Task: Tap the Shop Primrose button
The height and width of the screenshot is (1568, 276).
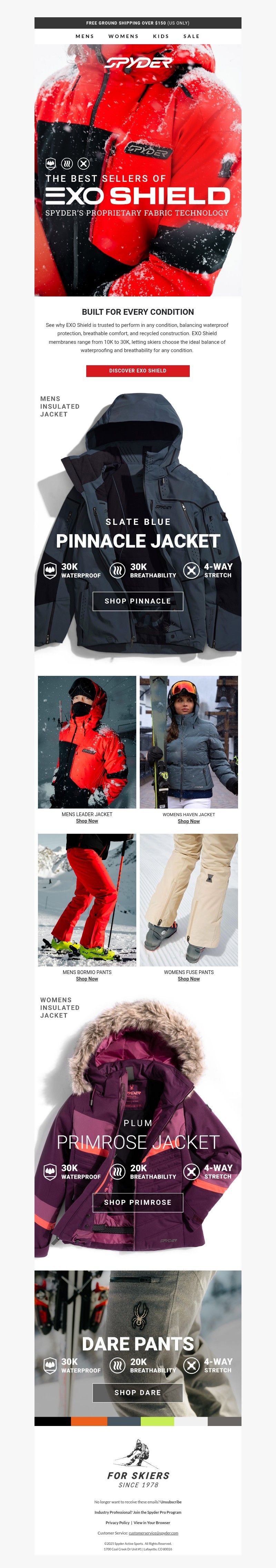Action: 137,1202
